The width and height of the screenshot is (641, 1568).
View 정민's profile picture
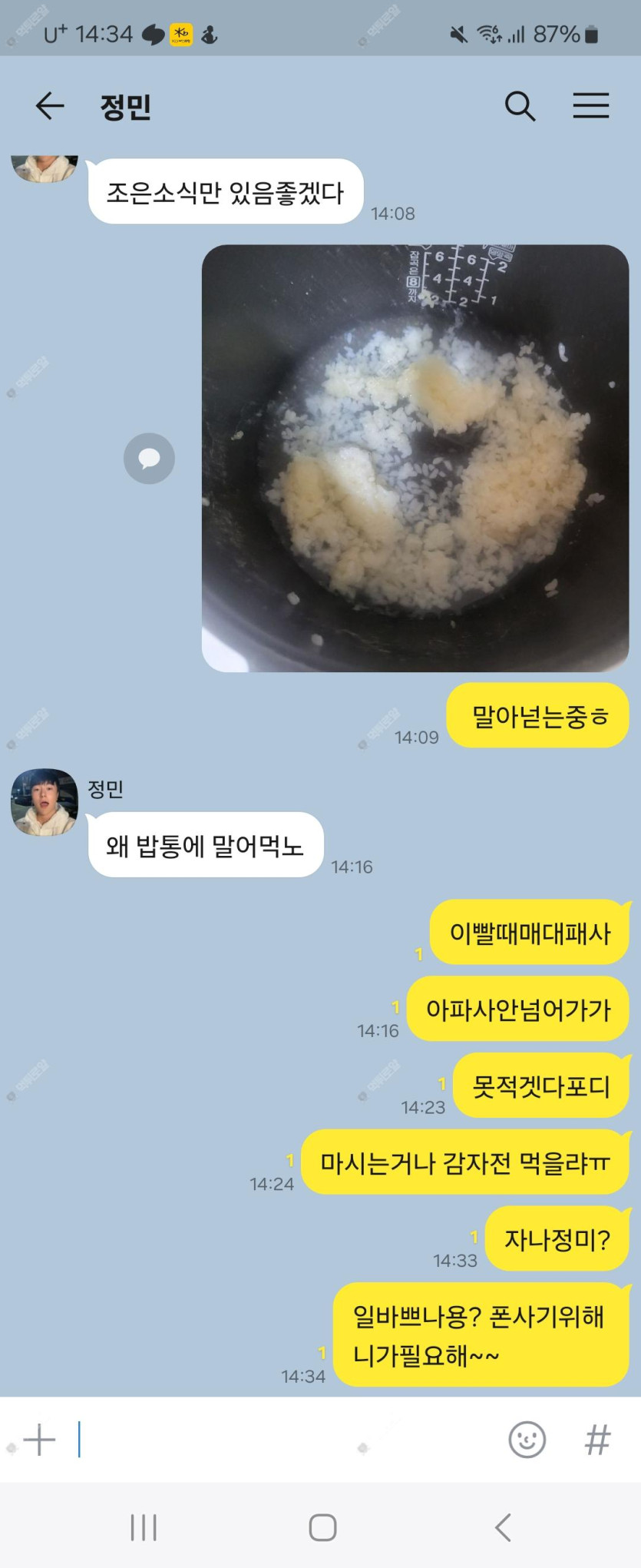(45, 802)
